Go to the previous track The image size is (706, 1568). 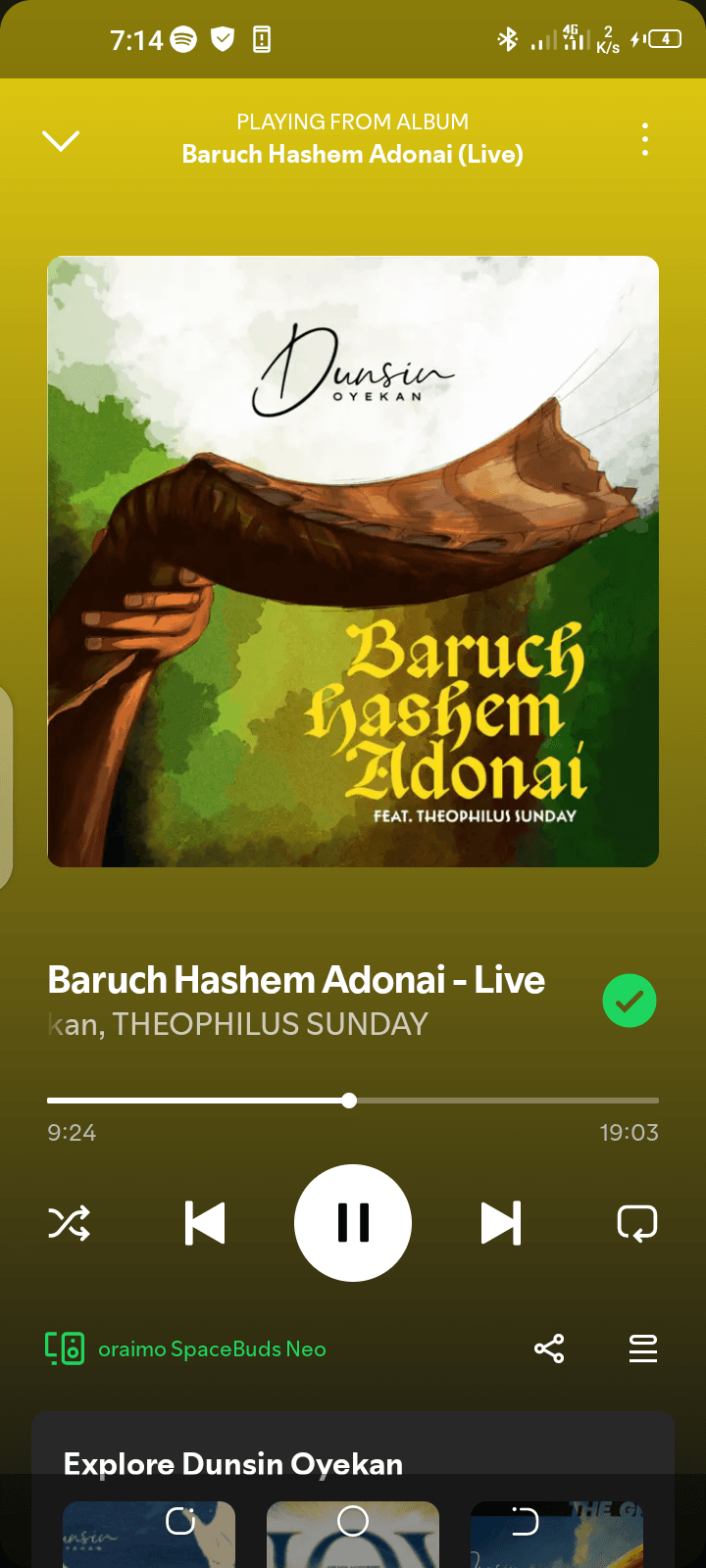(205, 1223)
